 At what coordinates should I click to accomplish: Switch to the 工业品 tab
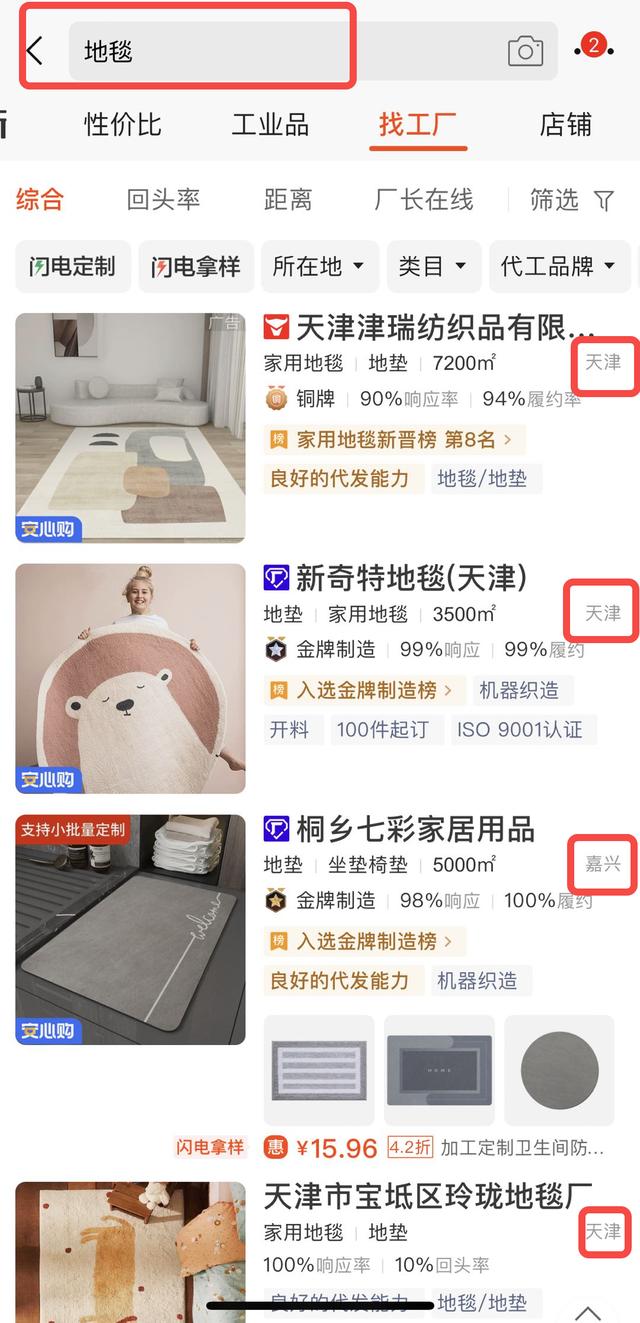(x=270, y=125)
